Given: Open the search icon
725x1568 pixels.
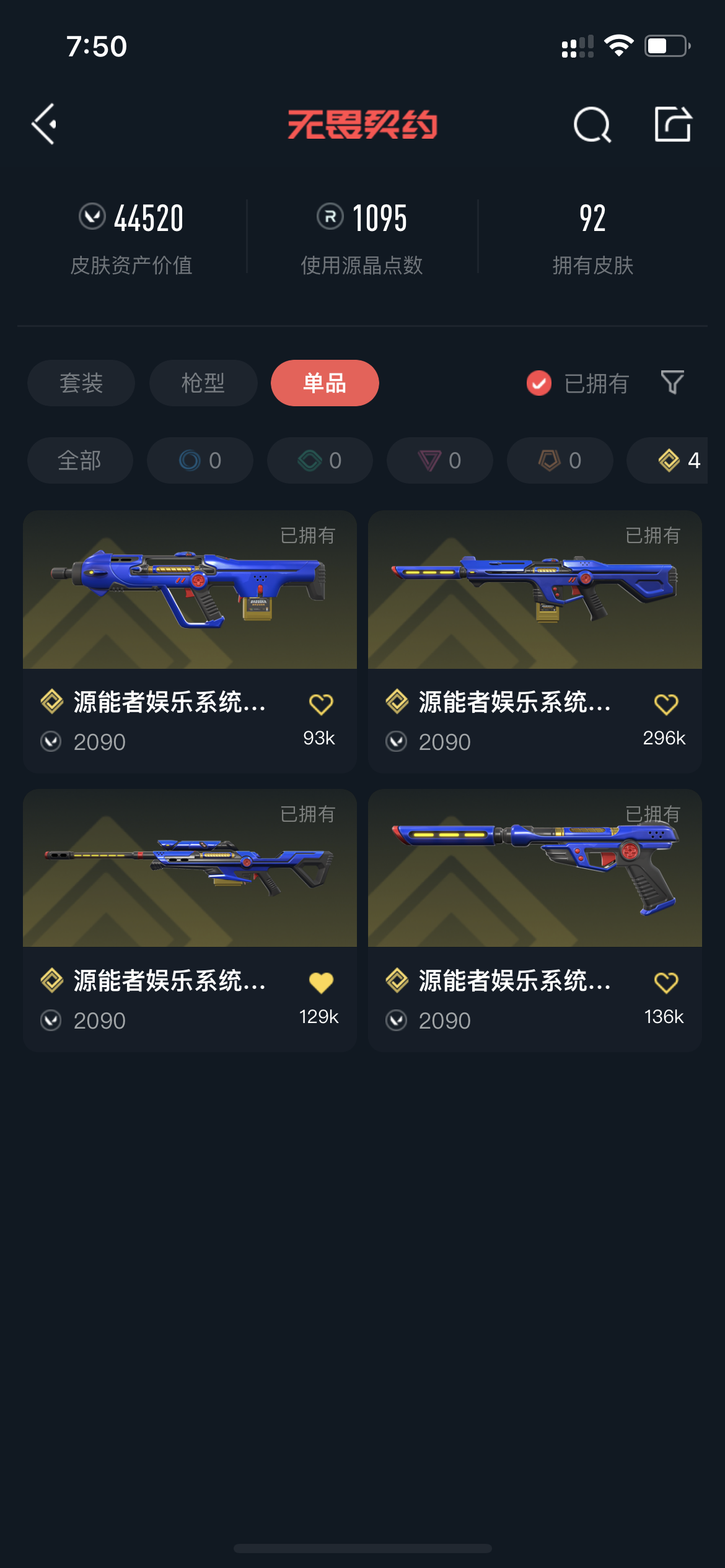Looking at the screenshot, I should coord(592,124).
